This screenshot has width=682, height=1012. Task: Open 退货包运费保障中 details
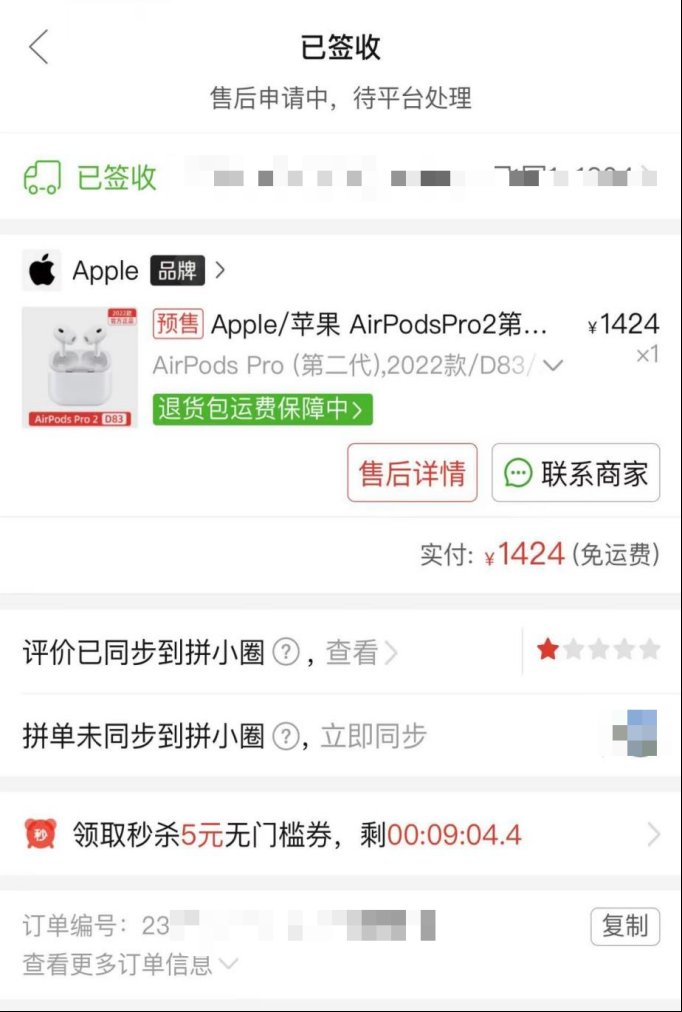pos(263,409)
